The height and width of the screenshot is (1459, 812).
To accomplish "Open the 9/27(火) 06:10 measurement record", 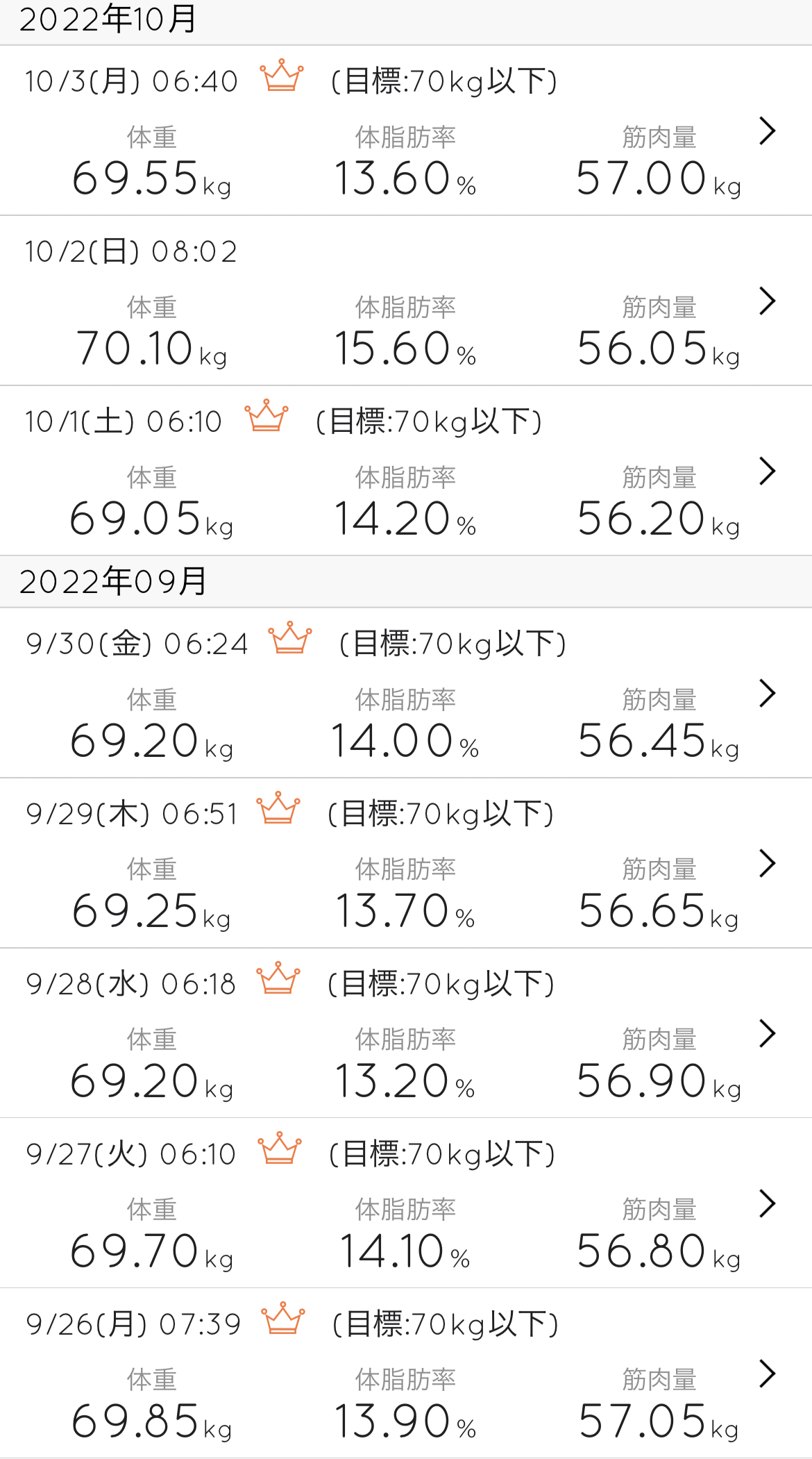I will tap(766, 1203).
